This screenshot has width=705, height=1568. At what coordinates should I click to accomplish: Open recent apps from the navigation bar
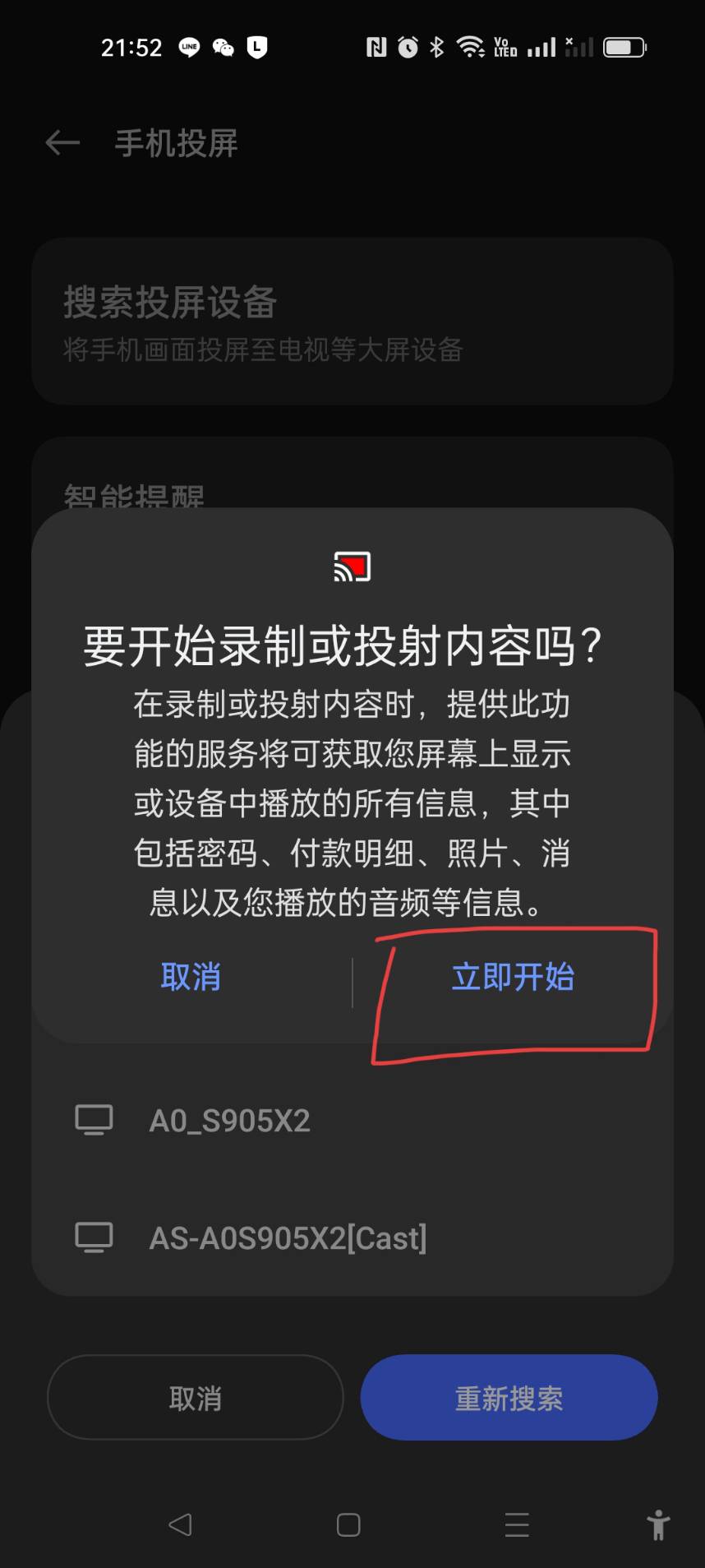tap(517, 1525)
